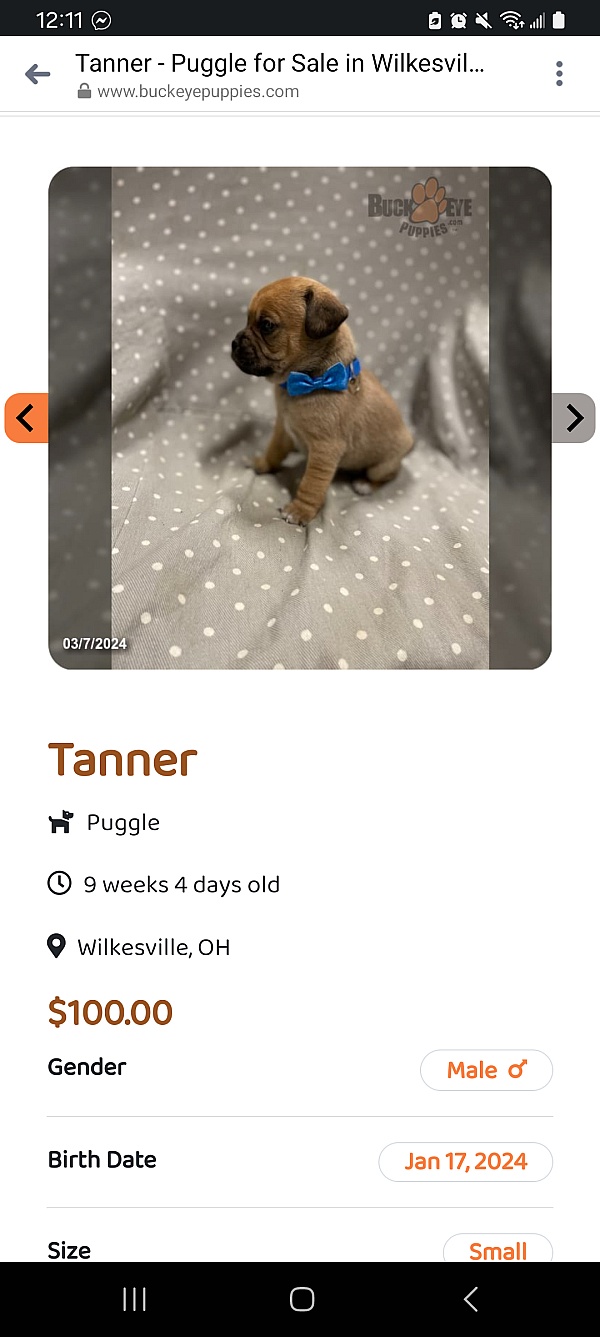Go back using the top-left arrow

[x=37, y=74]
